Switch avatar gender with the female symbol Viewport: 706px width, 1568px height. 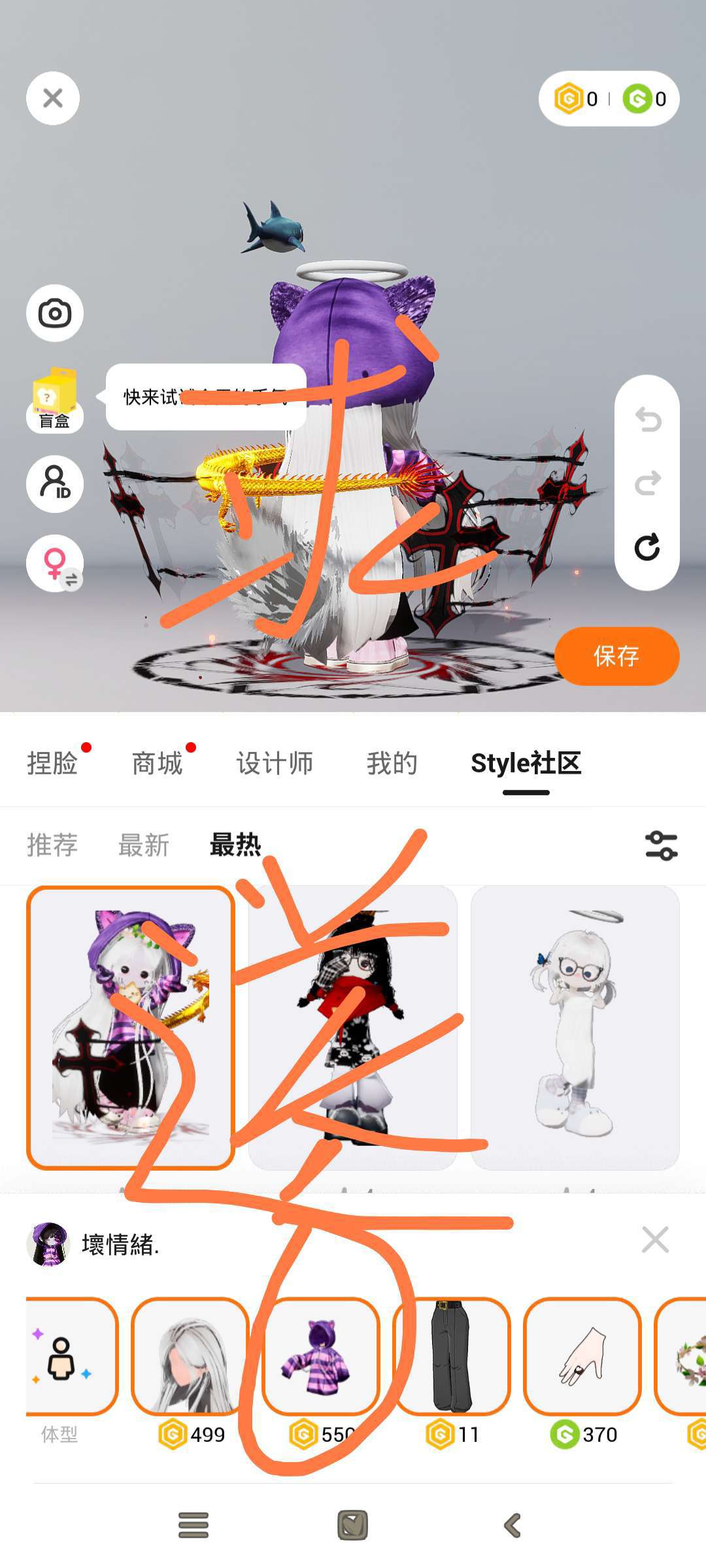[55, 563]
